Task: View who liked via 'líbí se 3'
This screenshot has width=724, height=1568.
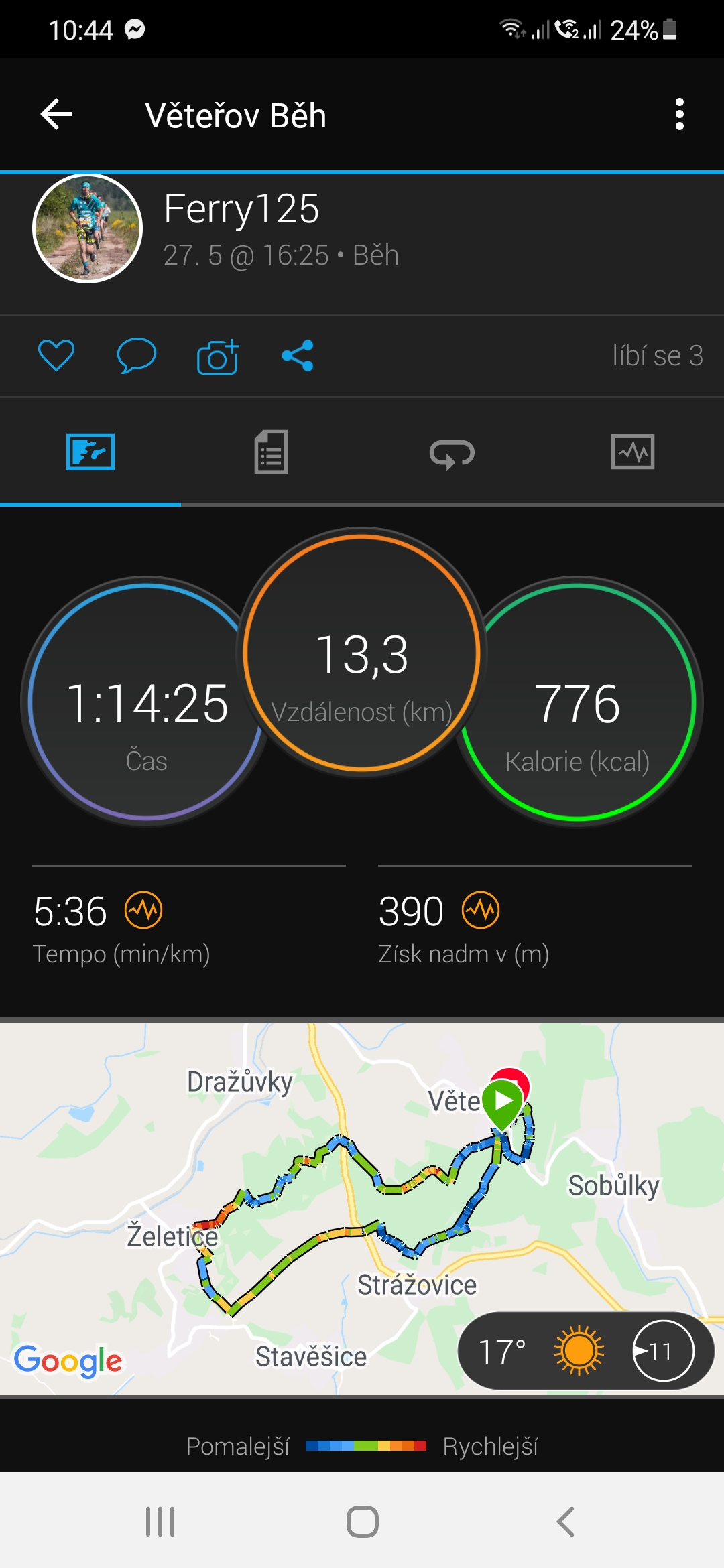Action: (x=658, y=355)
